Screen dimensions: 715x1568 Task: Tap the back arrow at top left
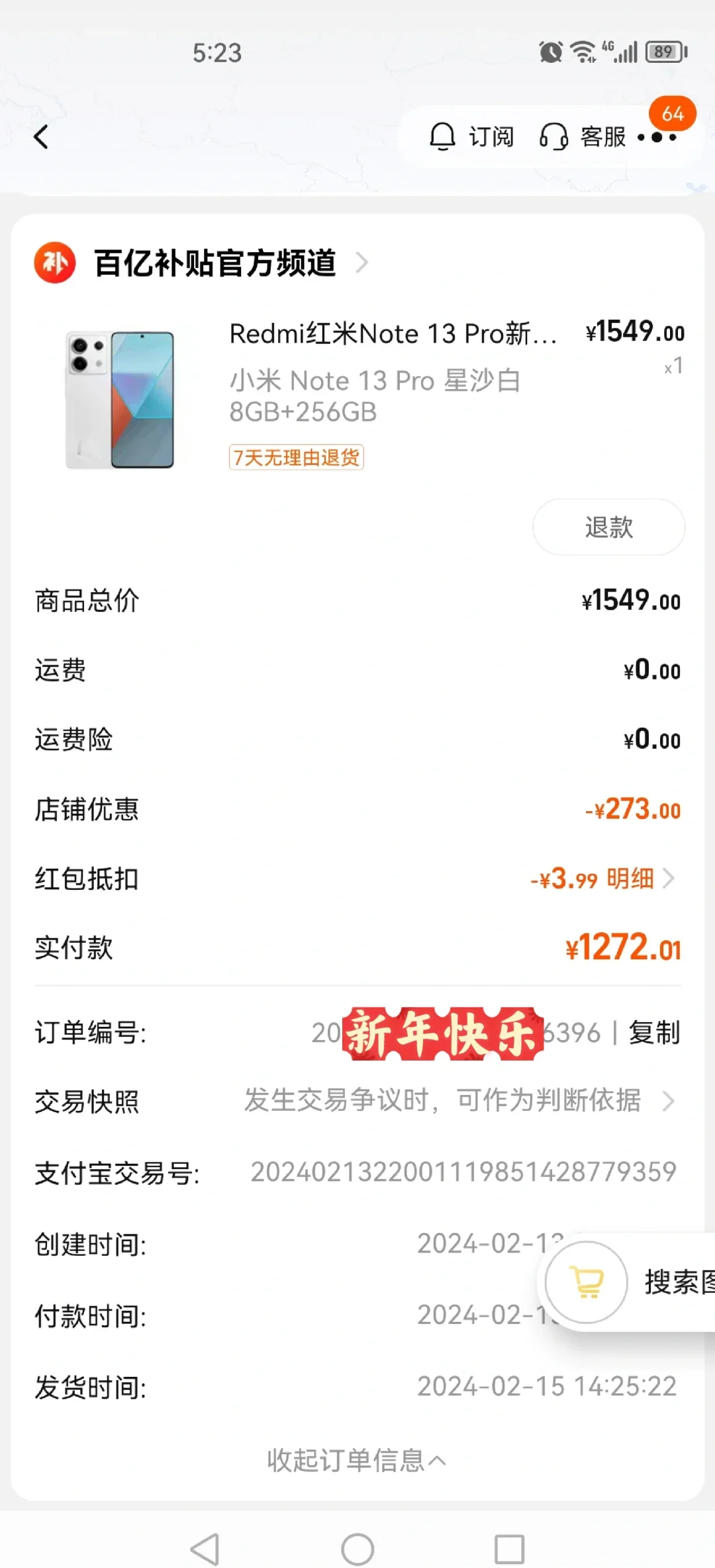[42, 137]
